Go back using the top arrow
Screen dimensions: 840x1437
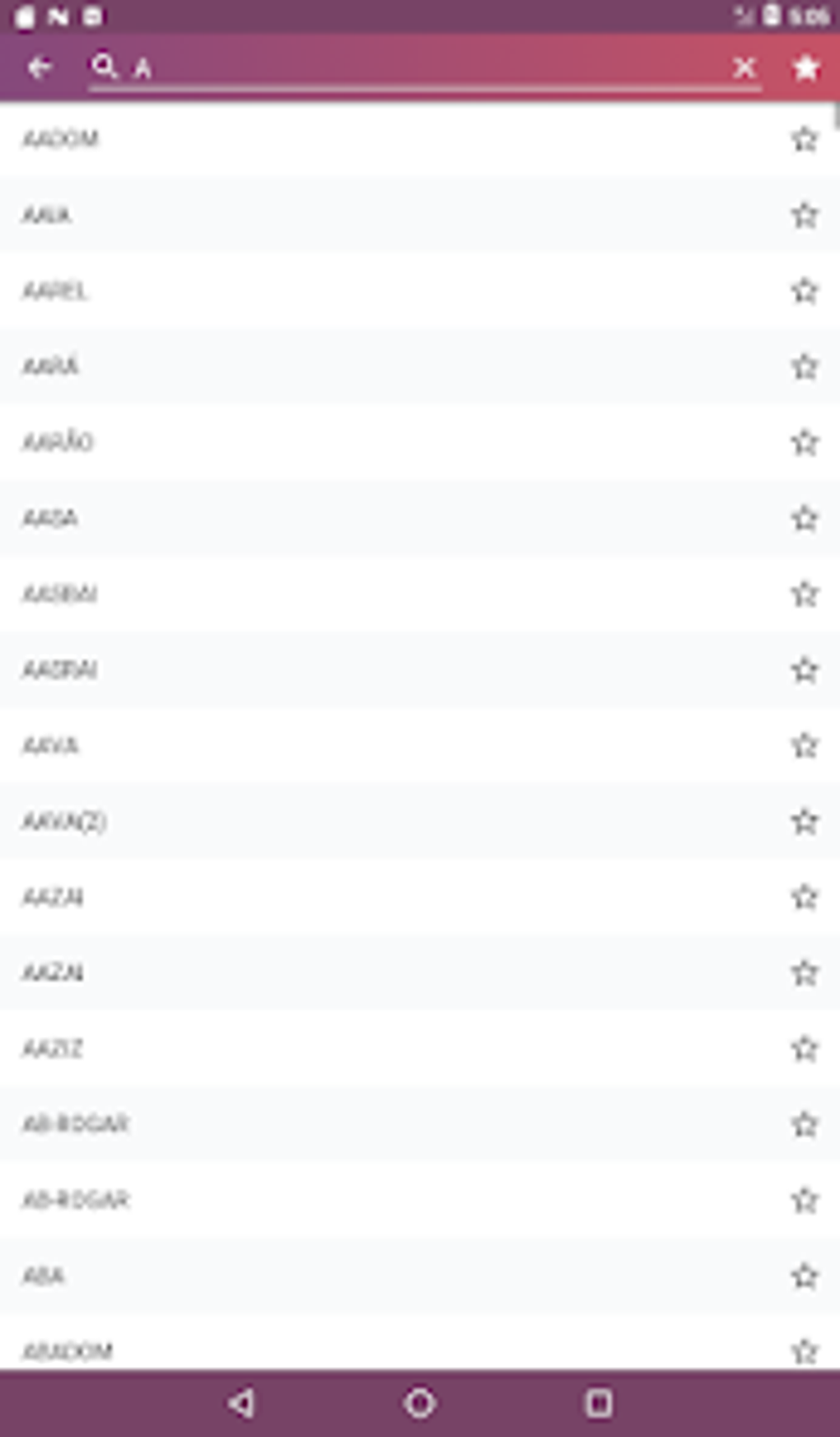point(39,67)
